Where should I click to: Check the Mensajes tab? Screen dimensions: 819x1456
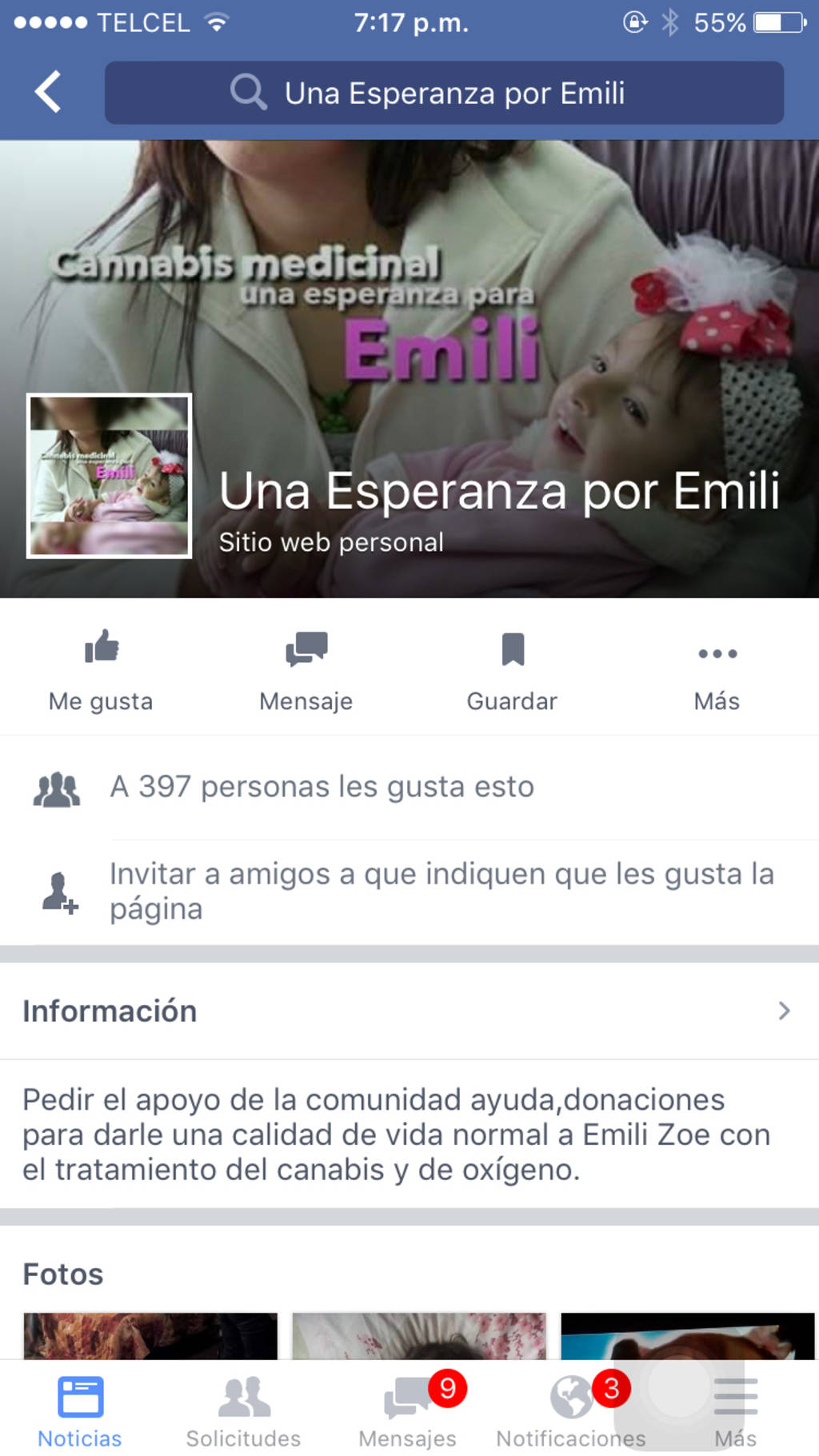(x=408, y=1412)
